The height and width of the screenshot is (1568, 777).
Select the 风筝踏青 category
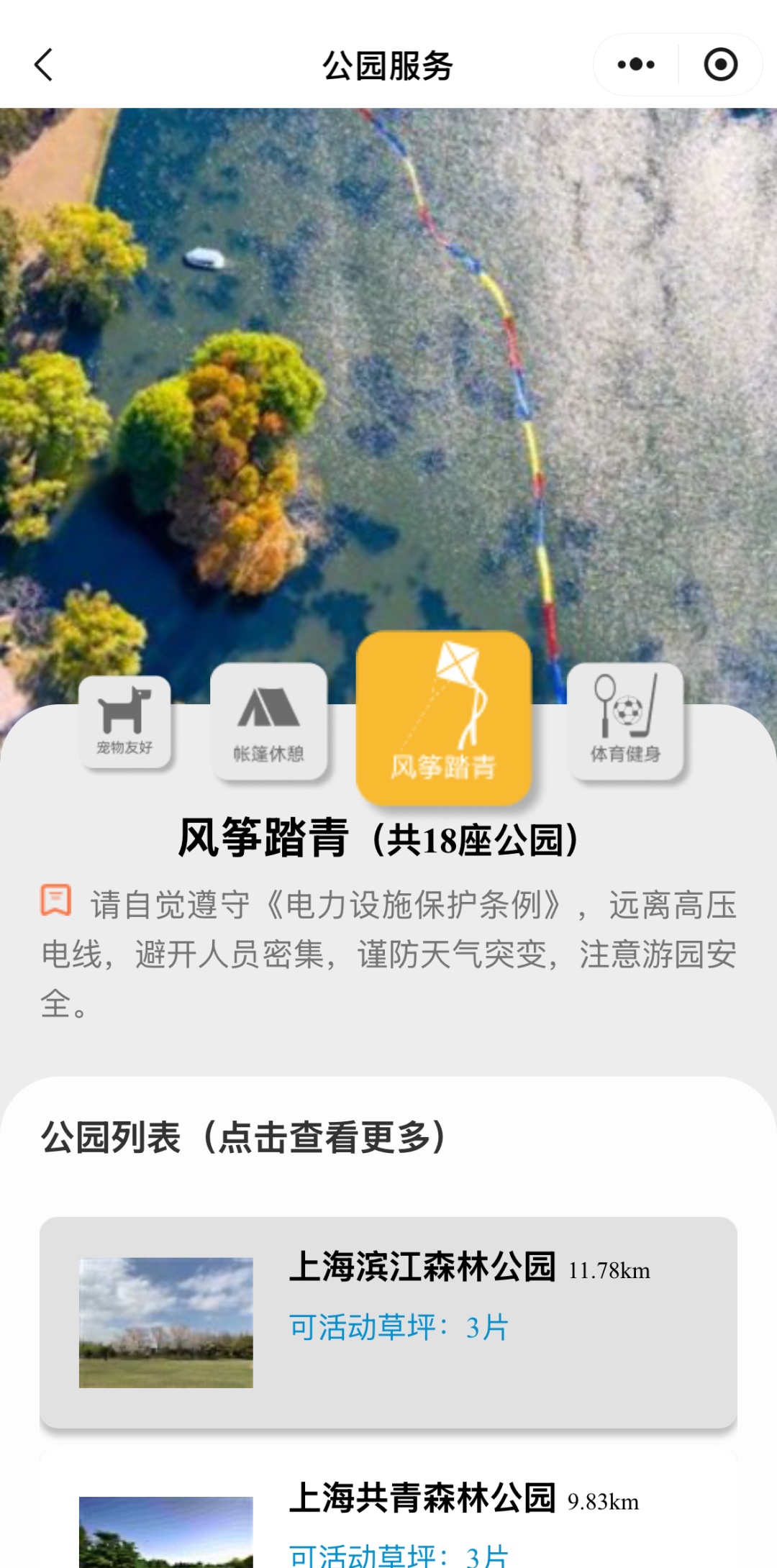point(443,718)
